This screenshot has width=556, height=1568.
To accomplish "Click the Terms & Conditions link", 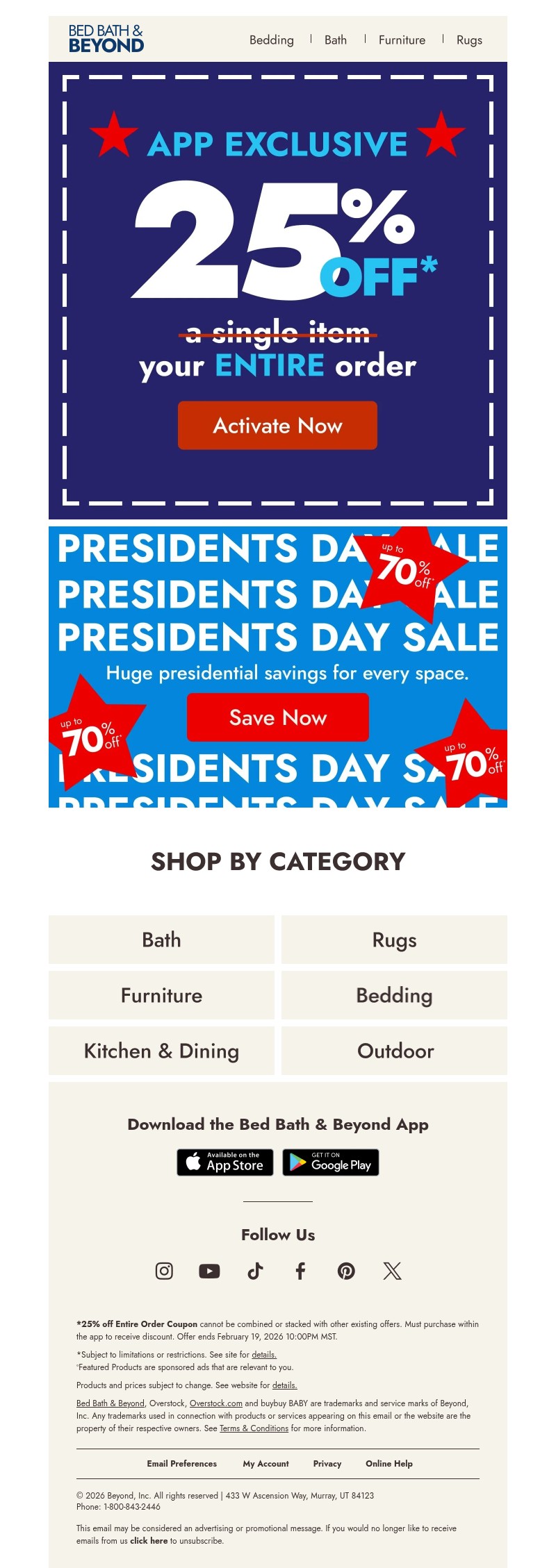I will 253,1428.
